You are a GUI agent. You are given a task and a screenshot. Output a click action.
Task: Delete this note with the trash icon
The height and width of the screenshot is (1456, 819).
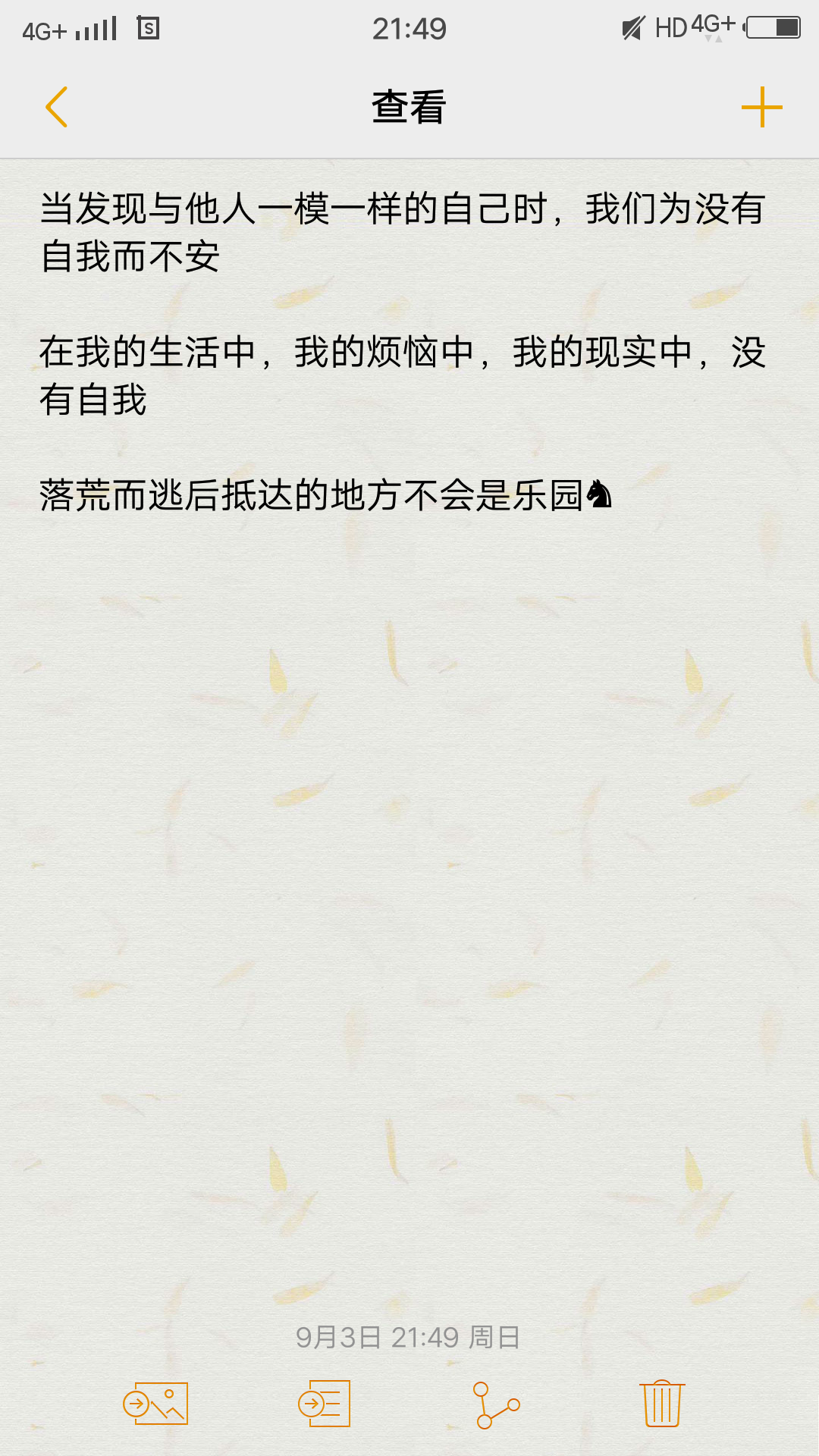(x=663, y=1404)
